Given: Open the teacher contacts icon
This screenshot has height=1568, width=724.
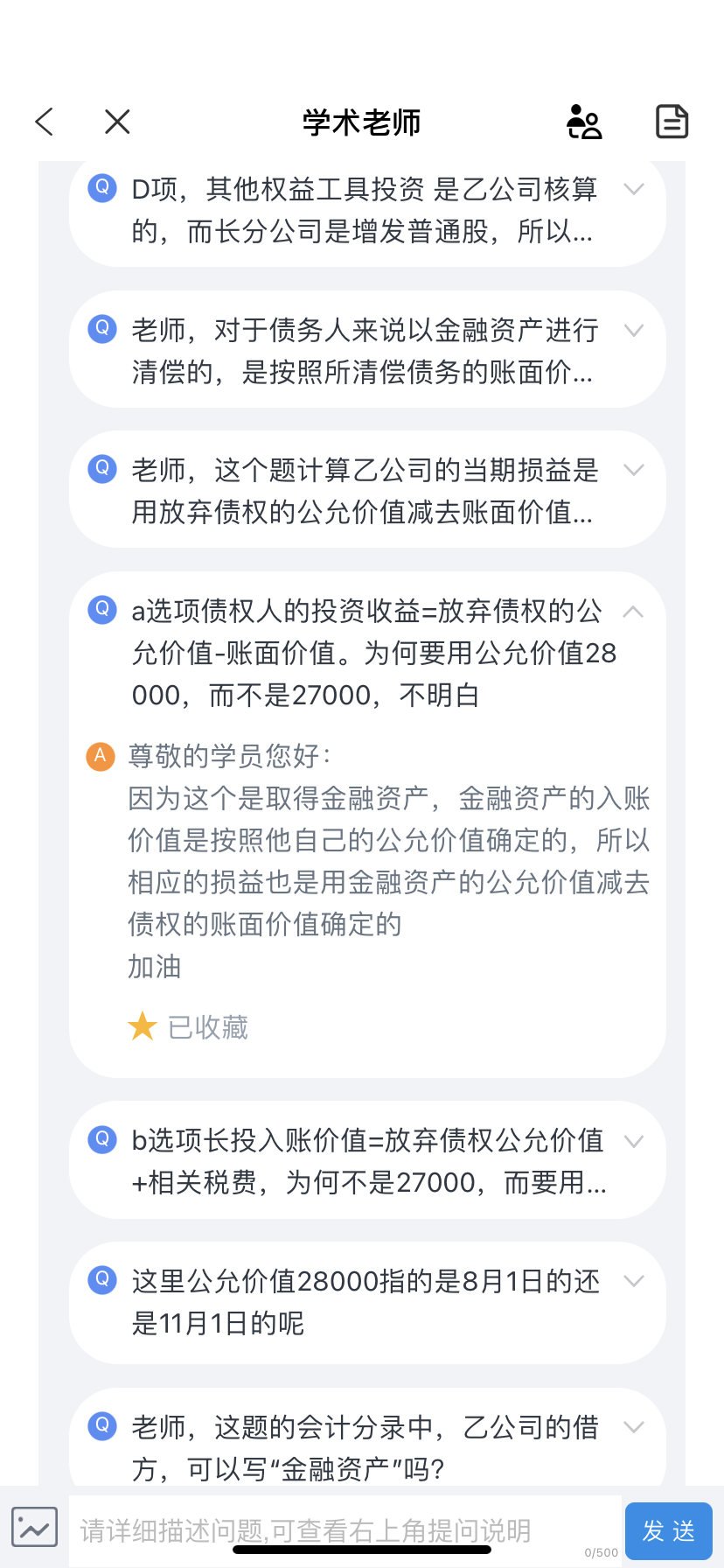Looking at the screenshot, I should coord(584,122).
